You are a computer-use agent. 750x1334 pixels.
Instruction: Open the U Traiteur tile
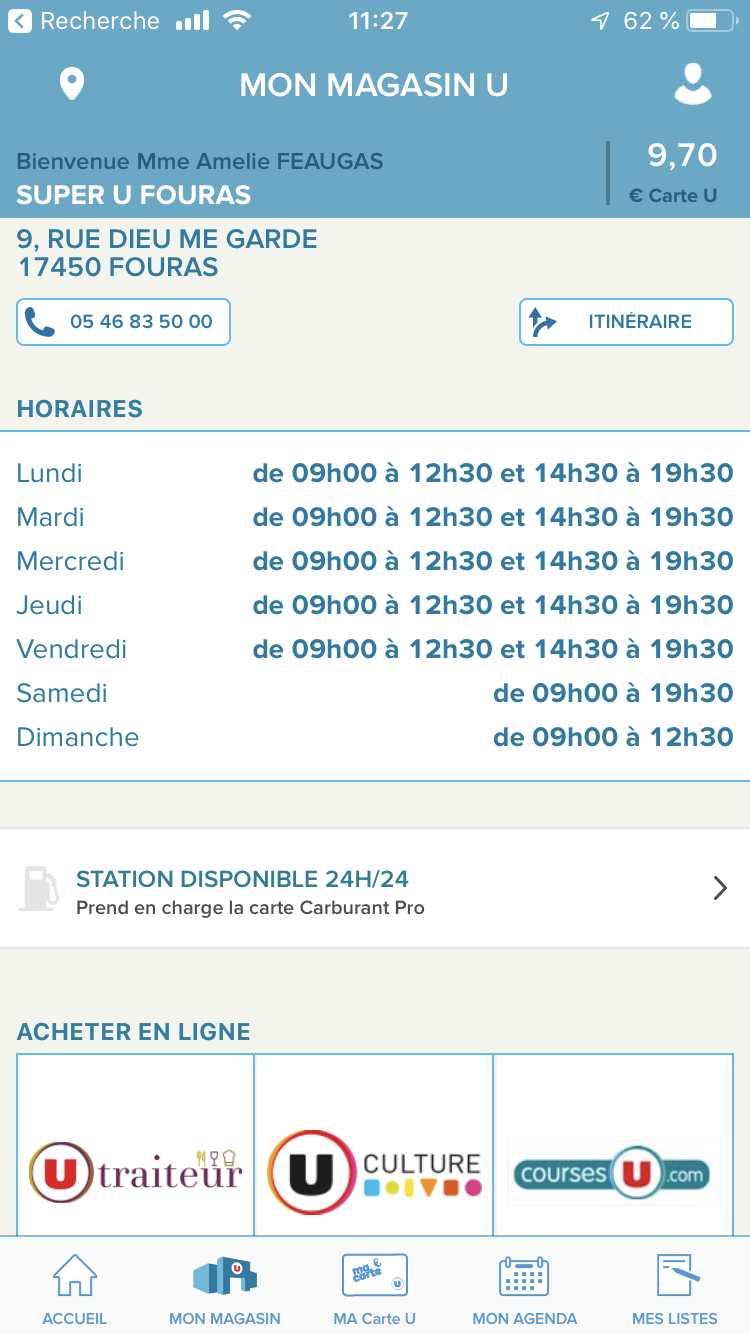pos(136,1146)
